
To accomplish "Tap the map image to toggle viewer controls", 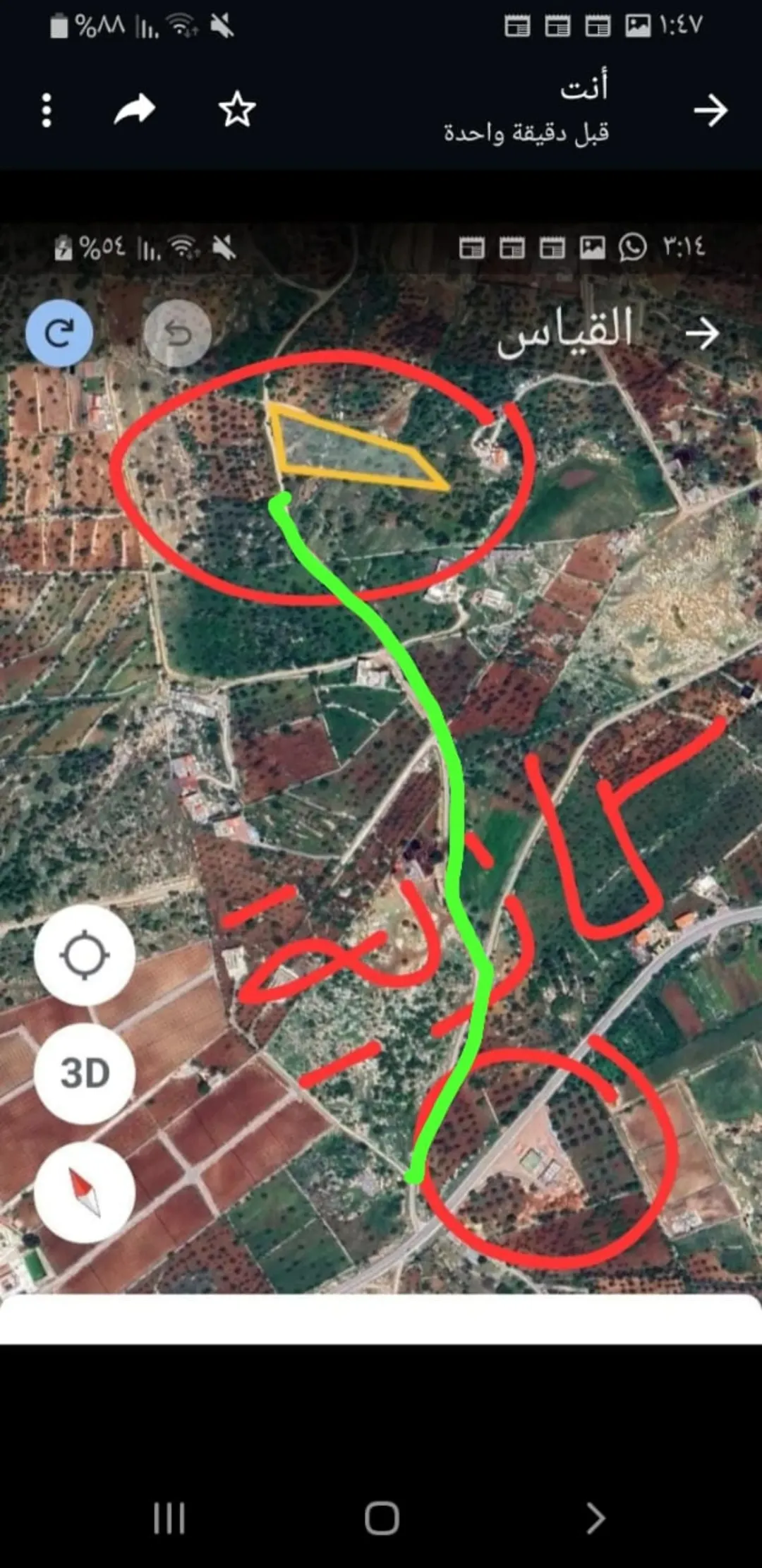I will (381, 783).
